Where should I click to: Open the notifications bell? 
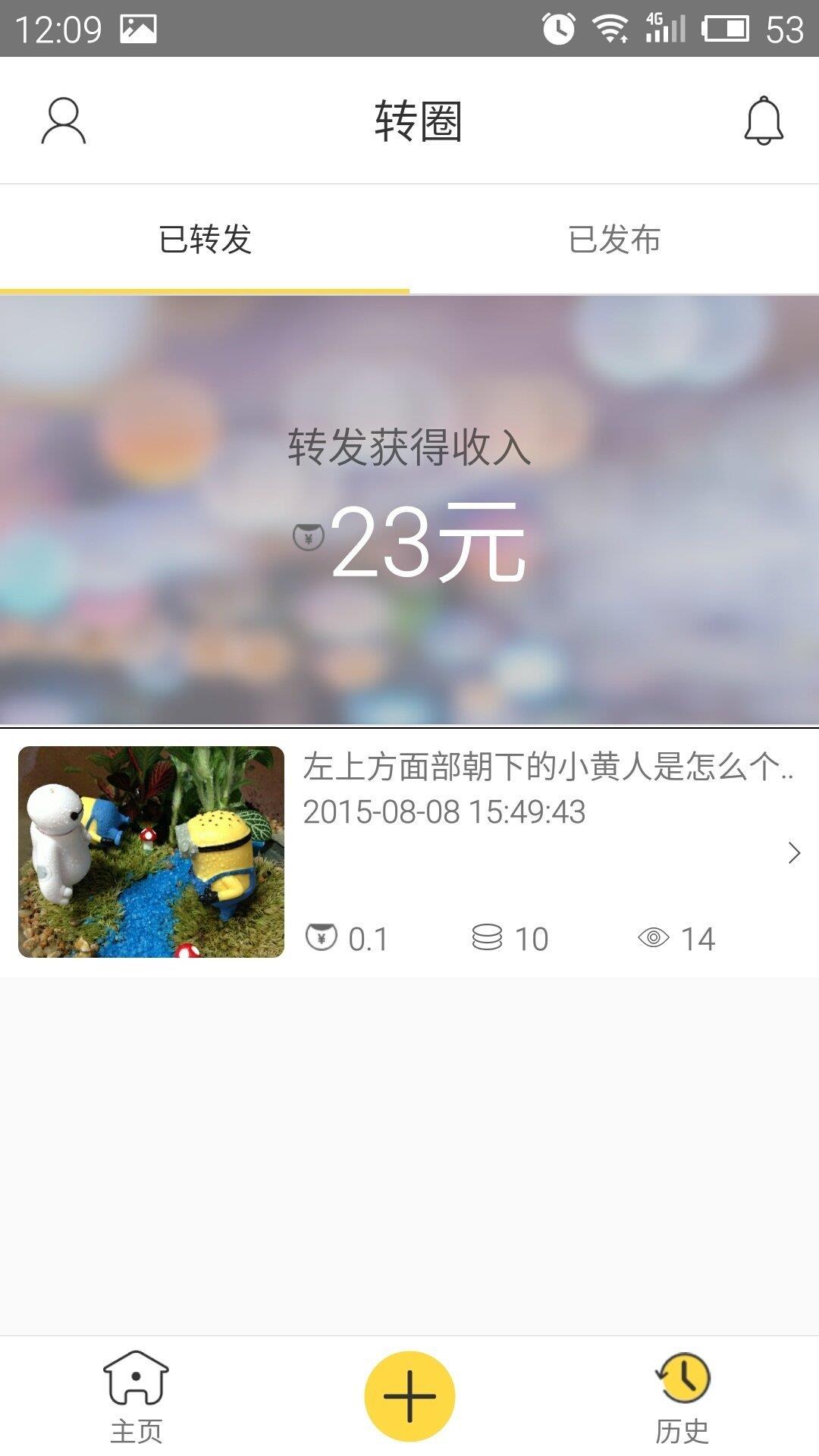763,121
